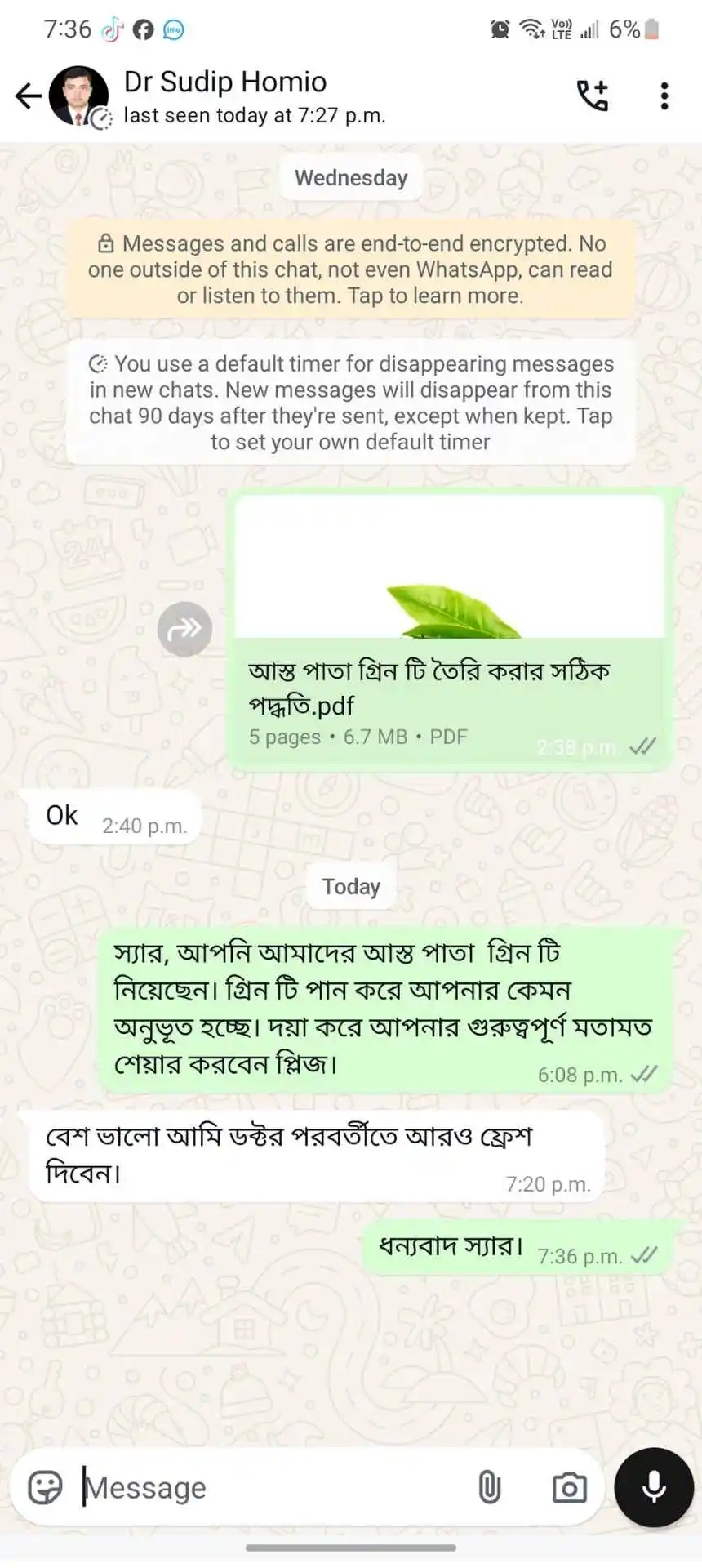Tap the voice message microphone button
The height and width of the screenshot is (1568, 702).
[654, 1487]
